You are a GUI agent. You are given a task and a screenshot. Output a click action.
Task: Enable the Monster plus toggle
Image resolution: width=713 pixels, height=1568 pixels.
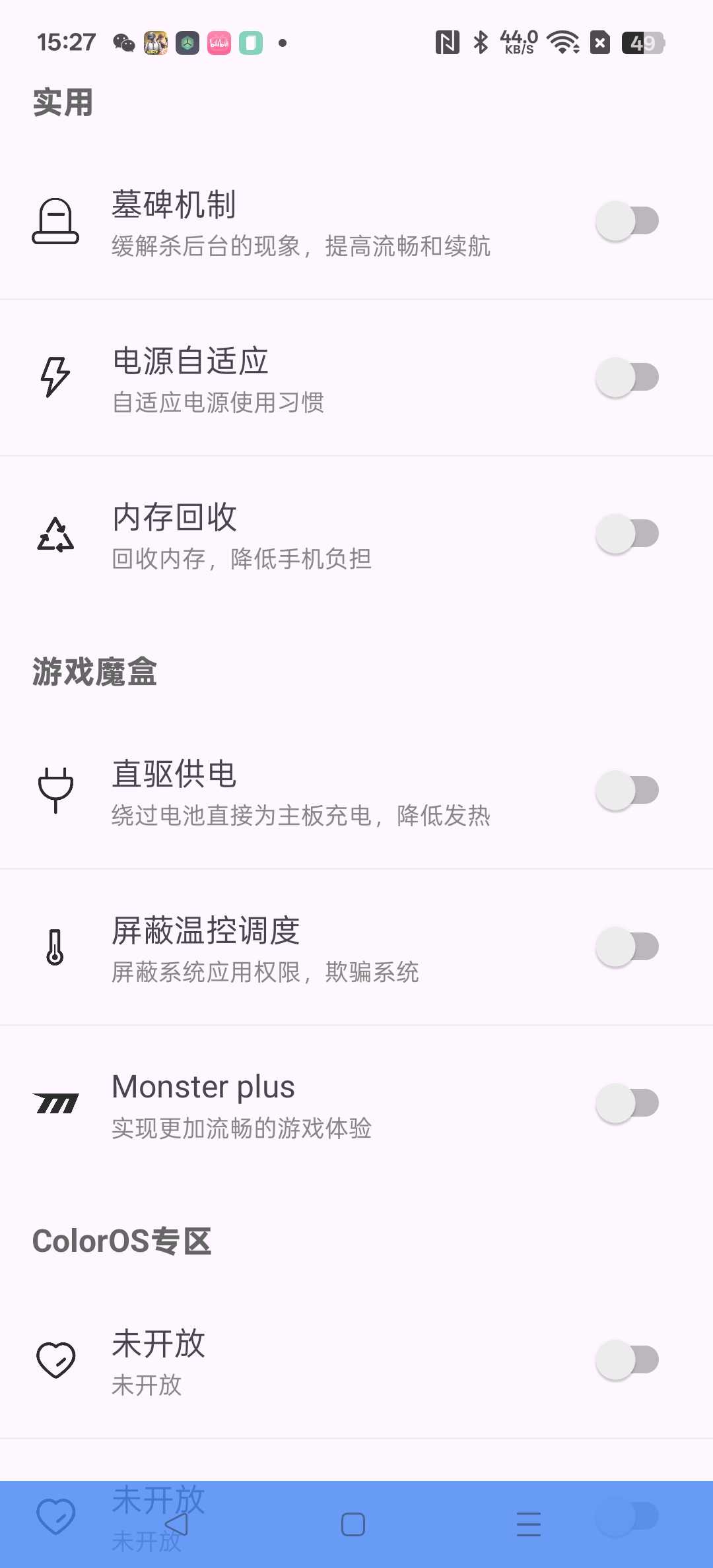(x=627, y=1103)
